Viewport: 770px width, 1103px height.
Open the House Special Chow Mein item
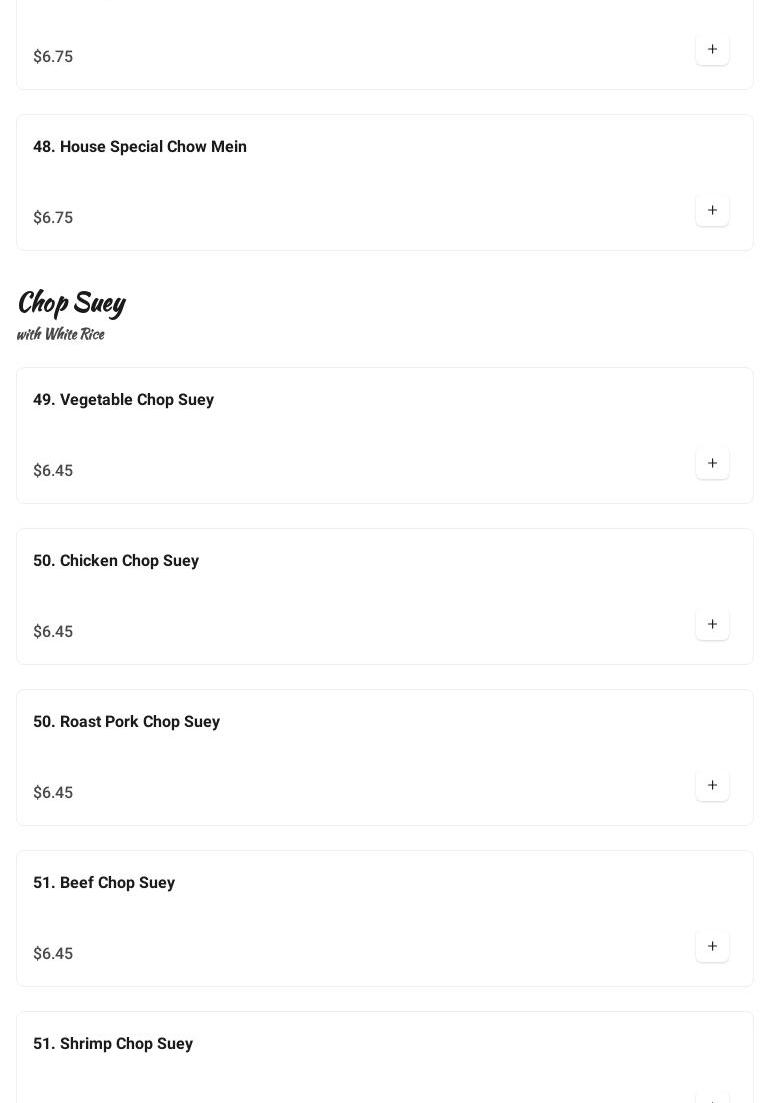(x=140, y=147)
